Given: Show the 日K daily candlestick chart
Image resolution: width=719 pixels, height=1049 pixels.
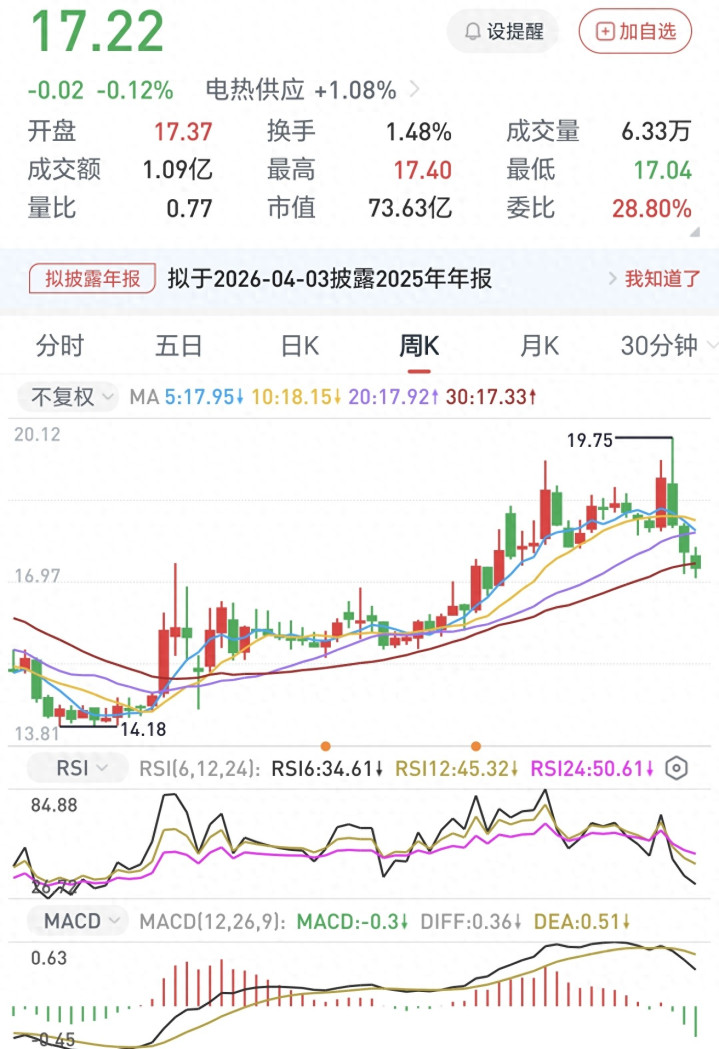Looking at the screenshot, I should [x=299, y=346].
